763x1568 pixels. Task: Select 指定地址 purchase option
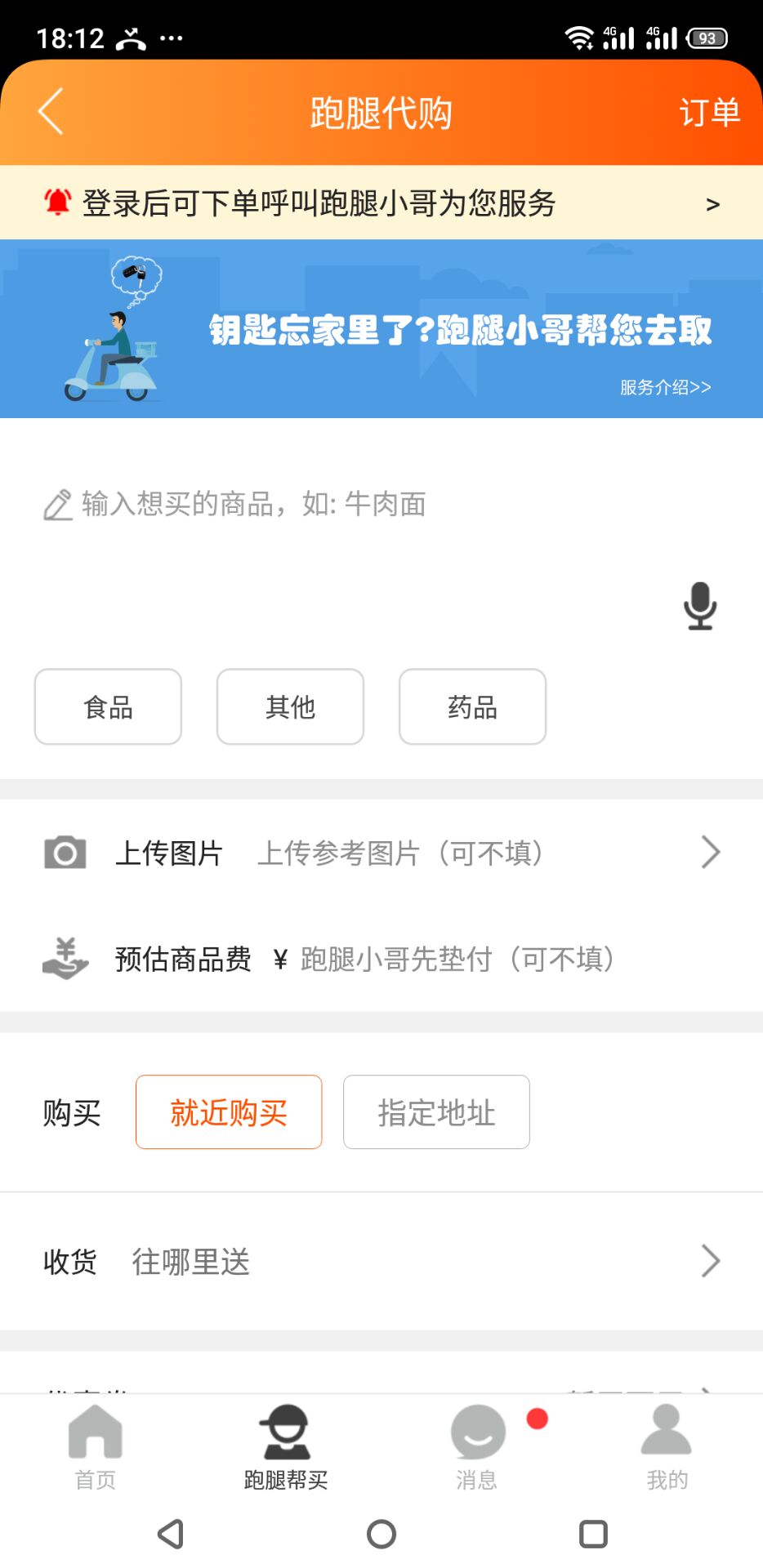(436, 1112)
